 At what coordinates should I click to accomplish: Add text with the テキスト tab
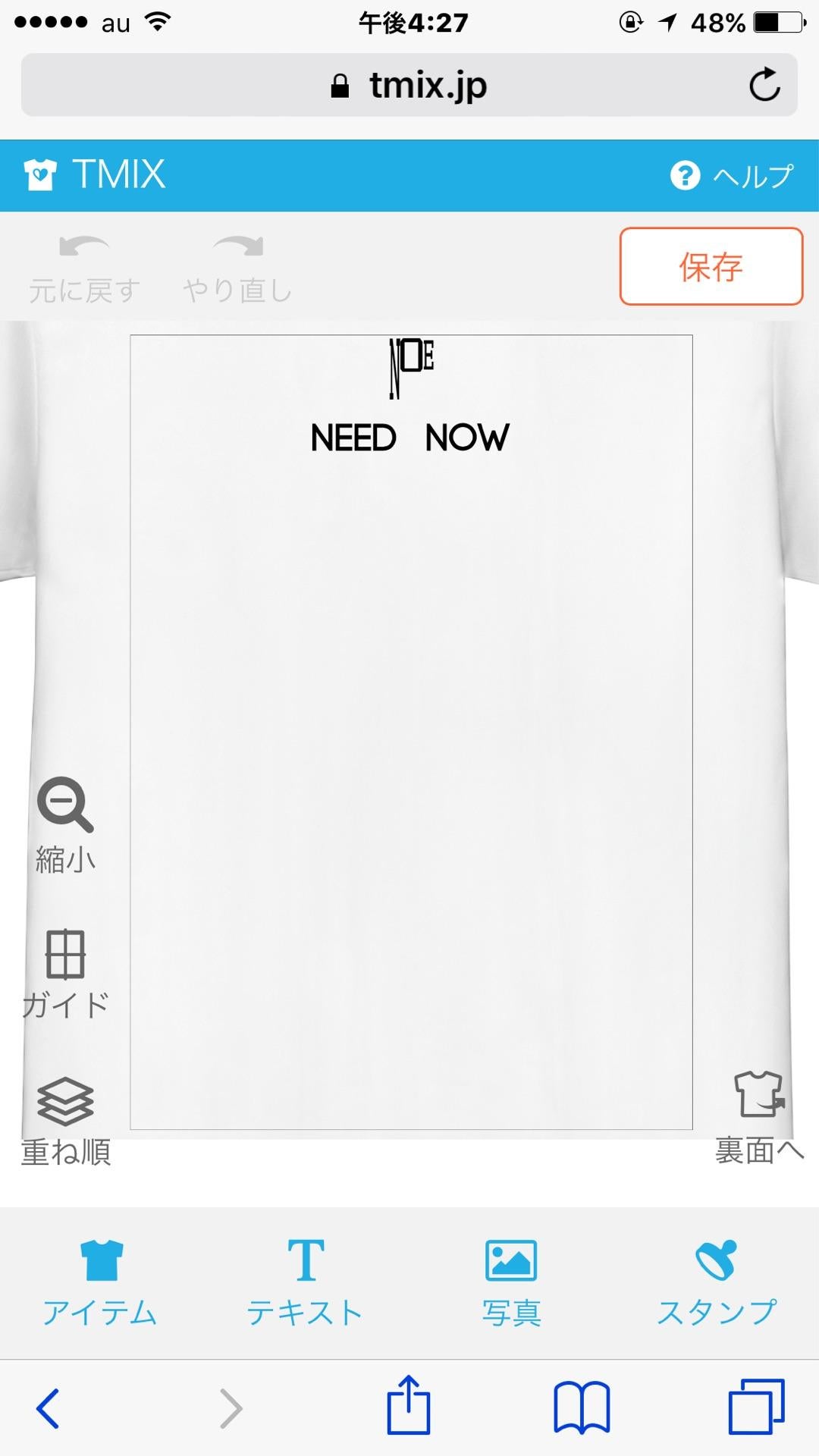coord(305,1282)
